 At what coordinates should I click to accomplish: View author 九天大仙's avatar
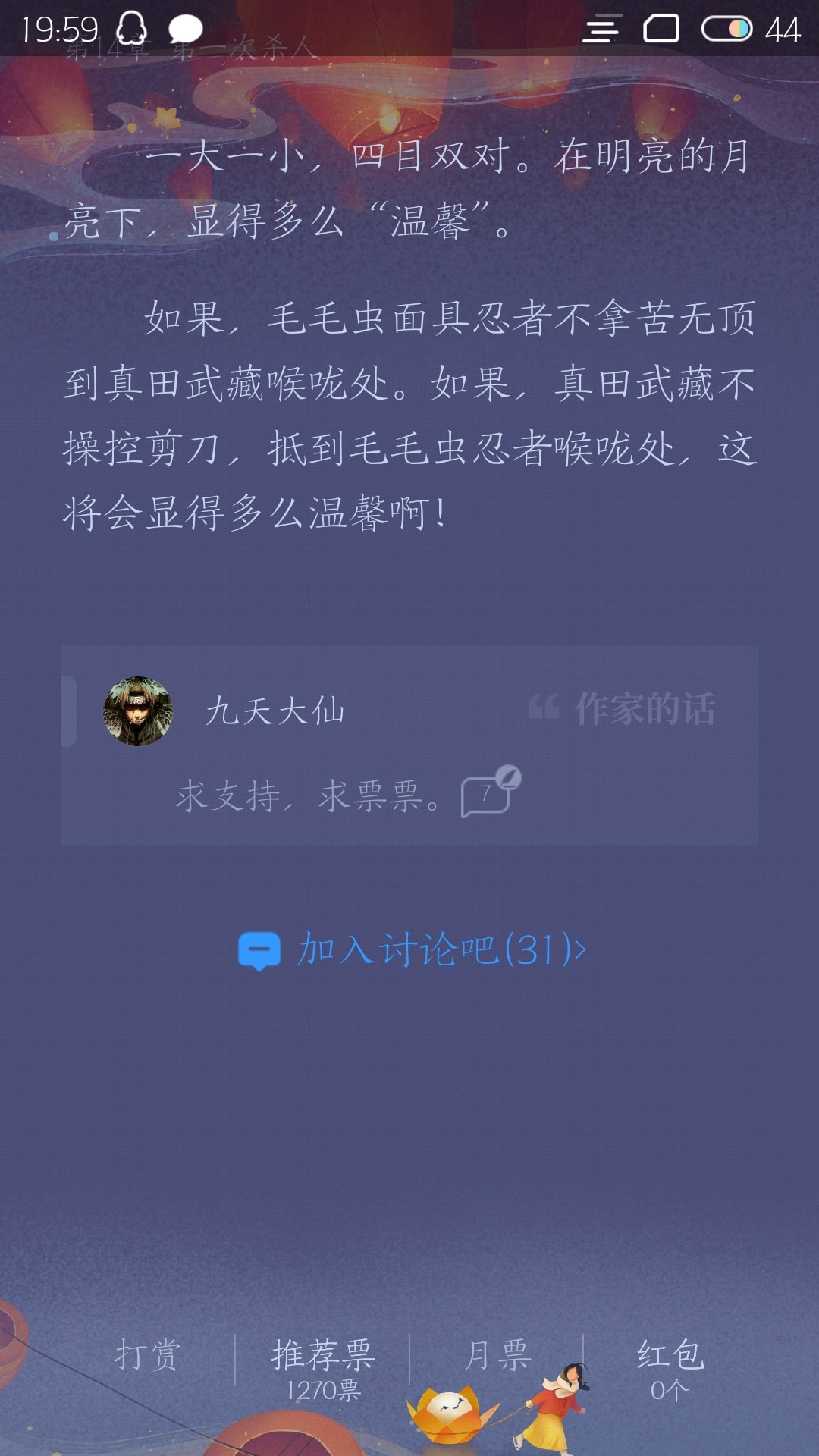pyautogui.click(x=138, y=711)
